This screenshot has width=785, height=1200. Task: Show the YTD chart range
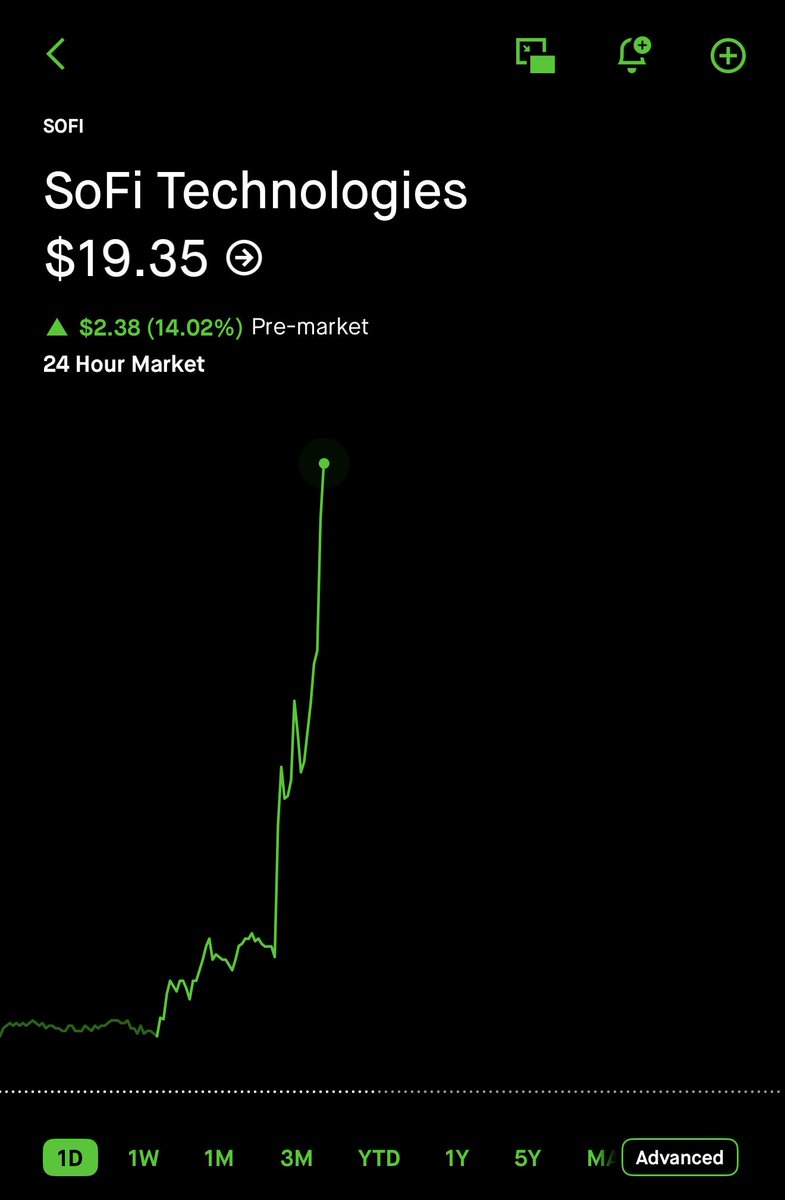379,1158
